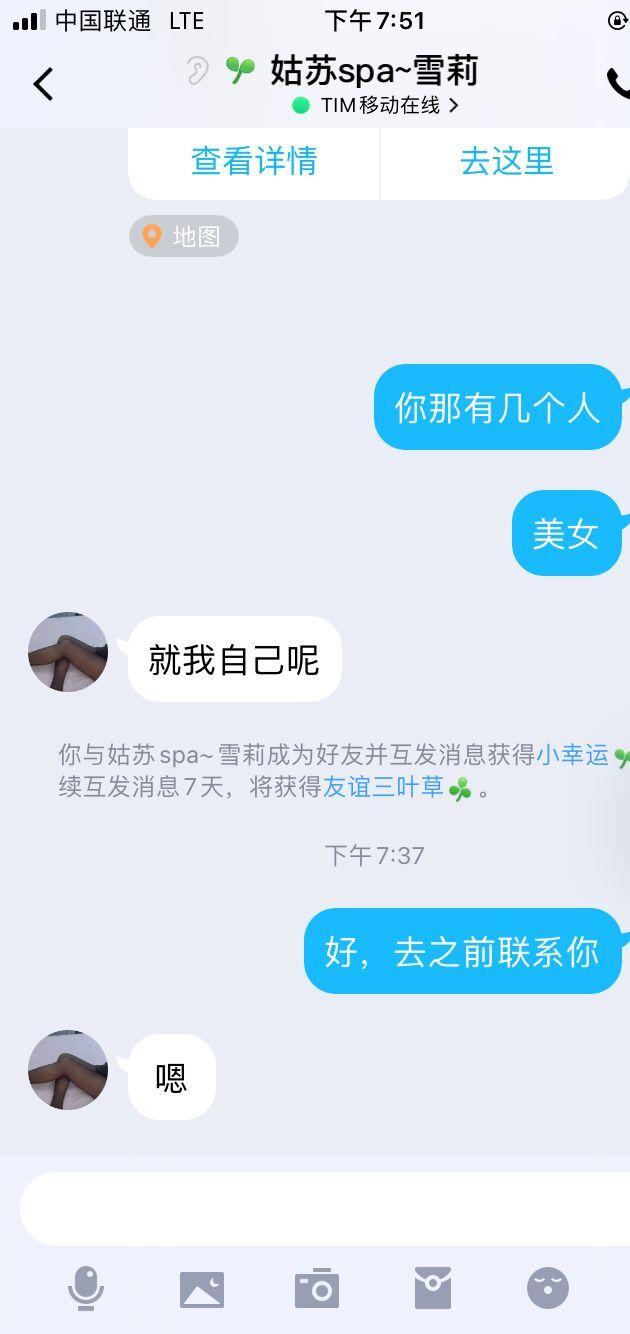Open the photo gallery picker
The image size is (630, 1334).
202,1288
